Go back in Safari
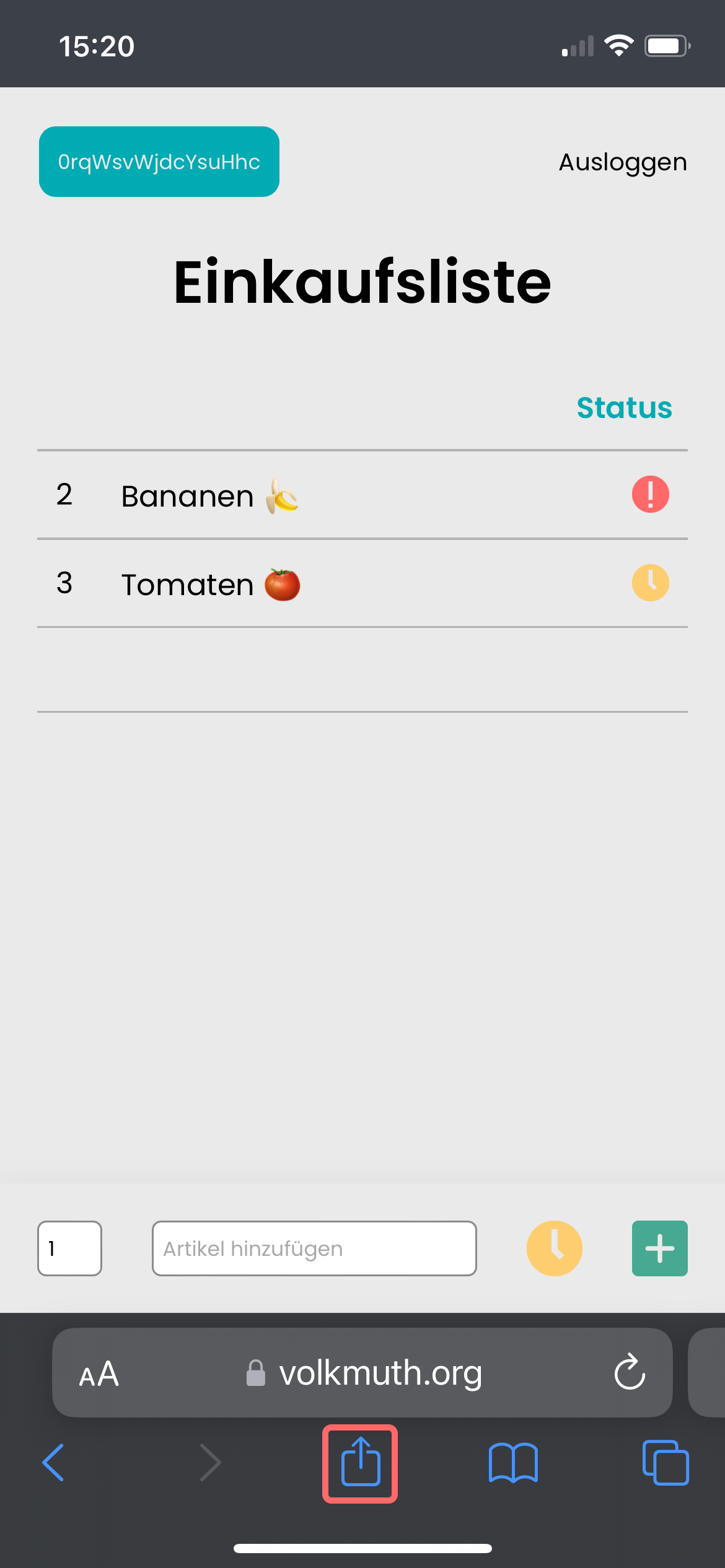 pyautogui.click(x=53, y=1463)
